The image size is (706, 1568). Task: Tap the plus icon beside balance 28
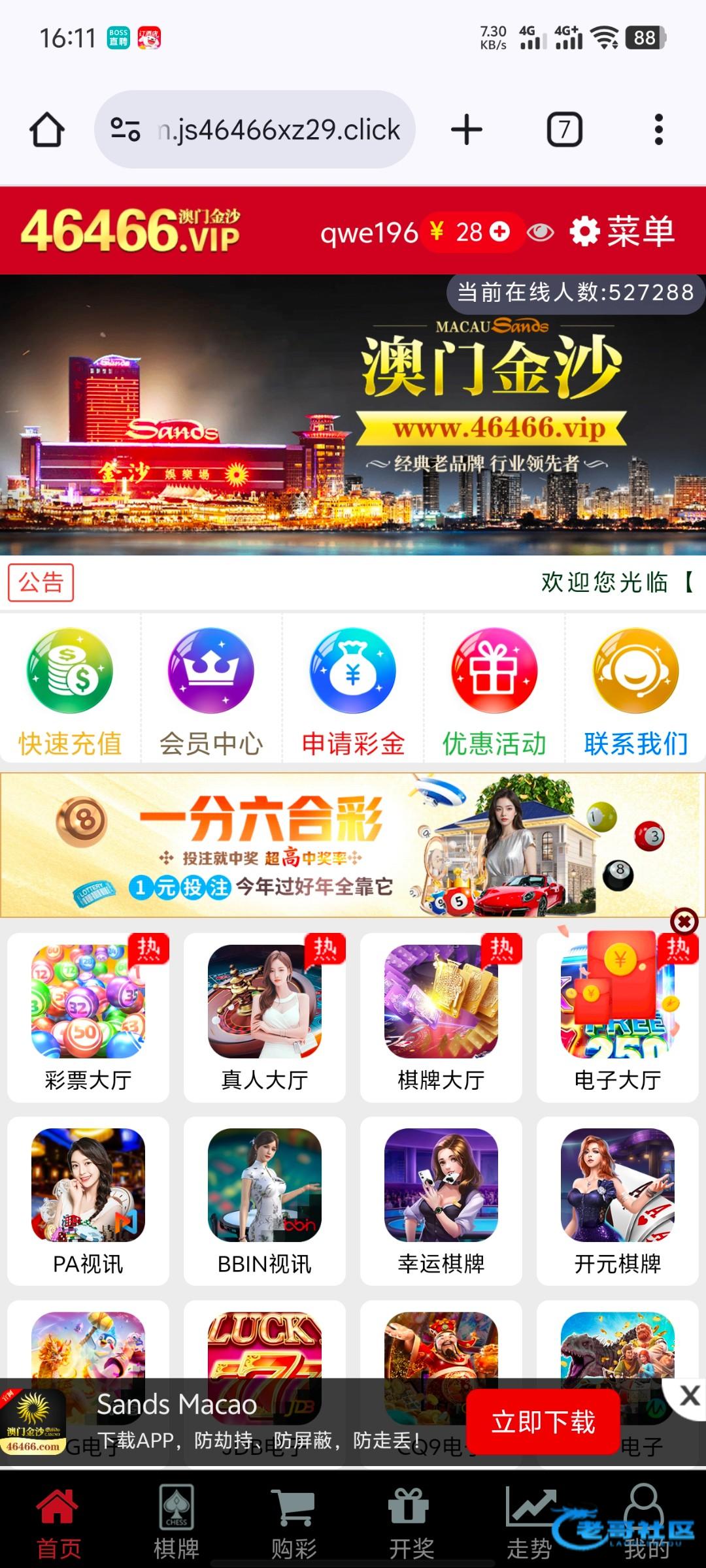500,231
